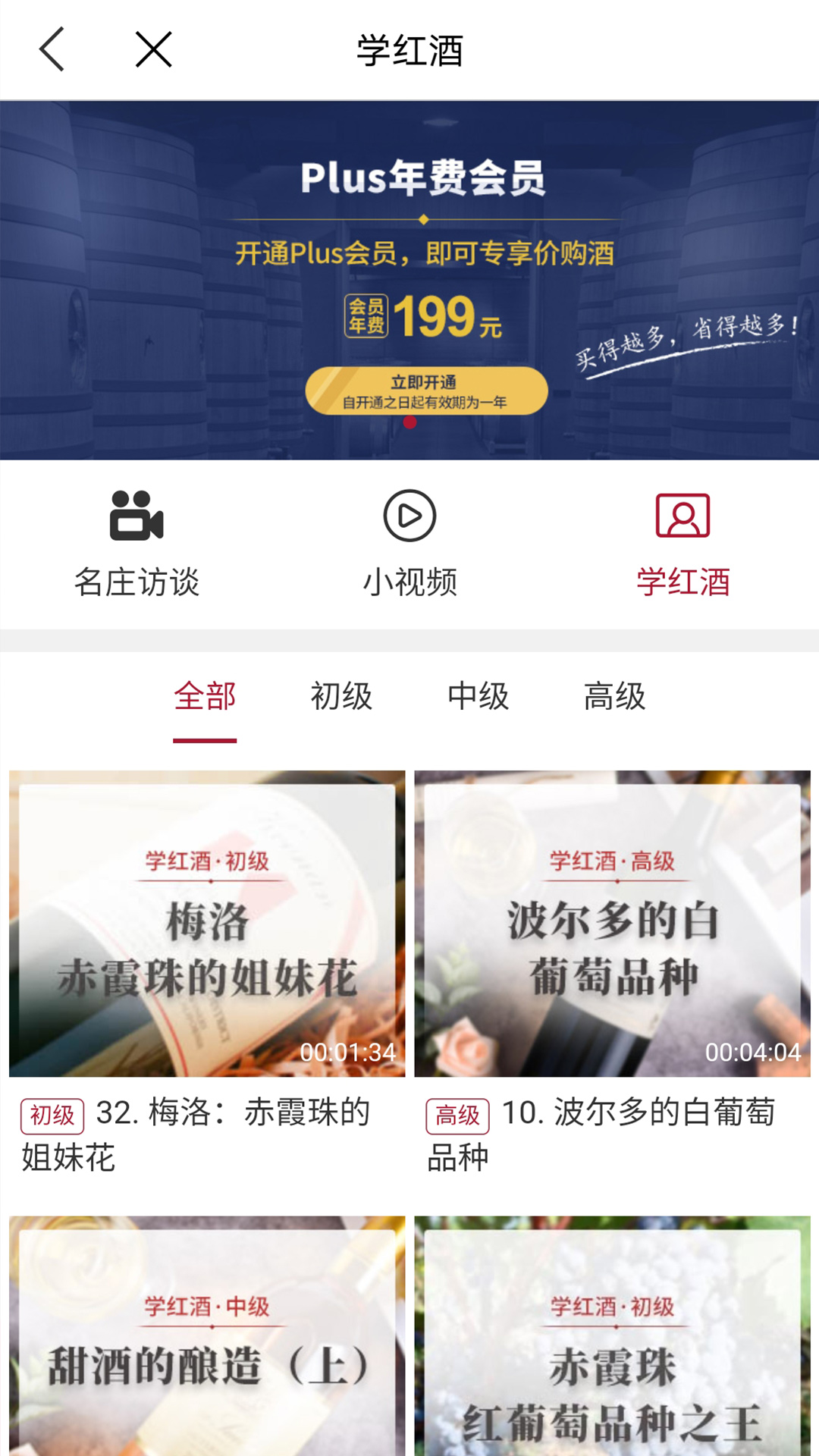
Task: Tap the back arrow at top left
Action: click(51, 49)
